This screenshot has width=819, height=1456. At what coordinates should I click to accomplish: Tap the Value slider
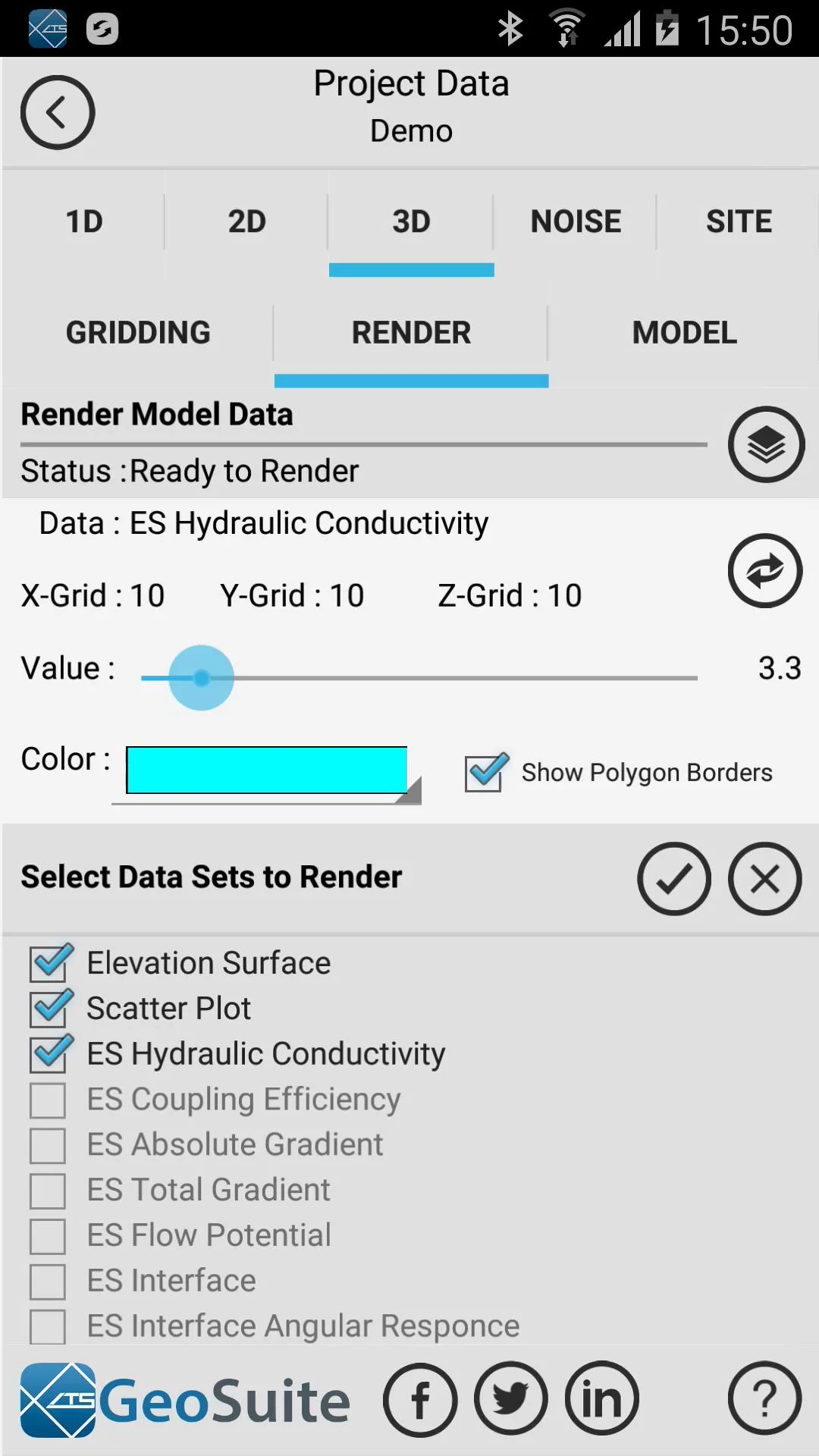419,678
